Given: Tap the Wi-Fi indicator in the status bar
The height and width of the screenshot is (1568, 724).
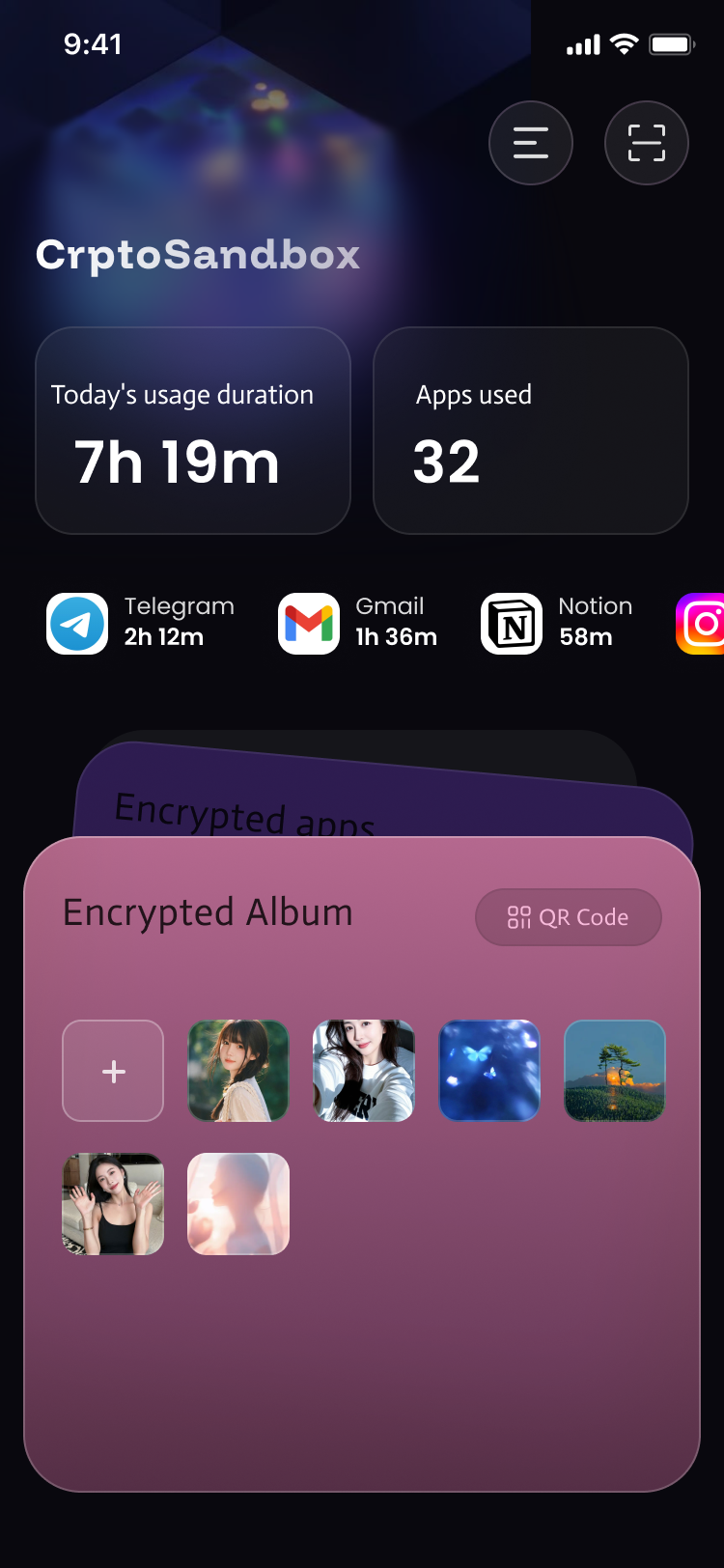Looking at the screenshot, I should [623, 43].
